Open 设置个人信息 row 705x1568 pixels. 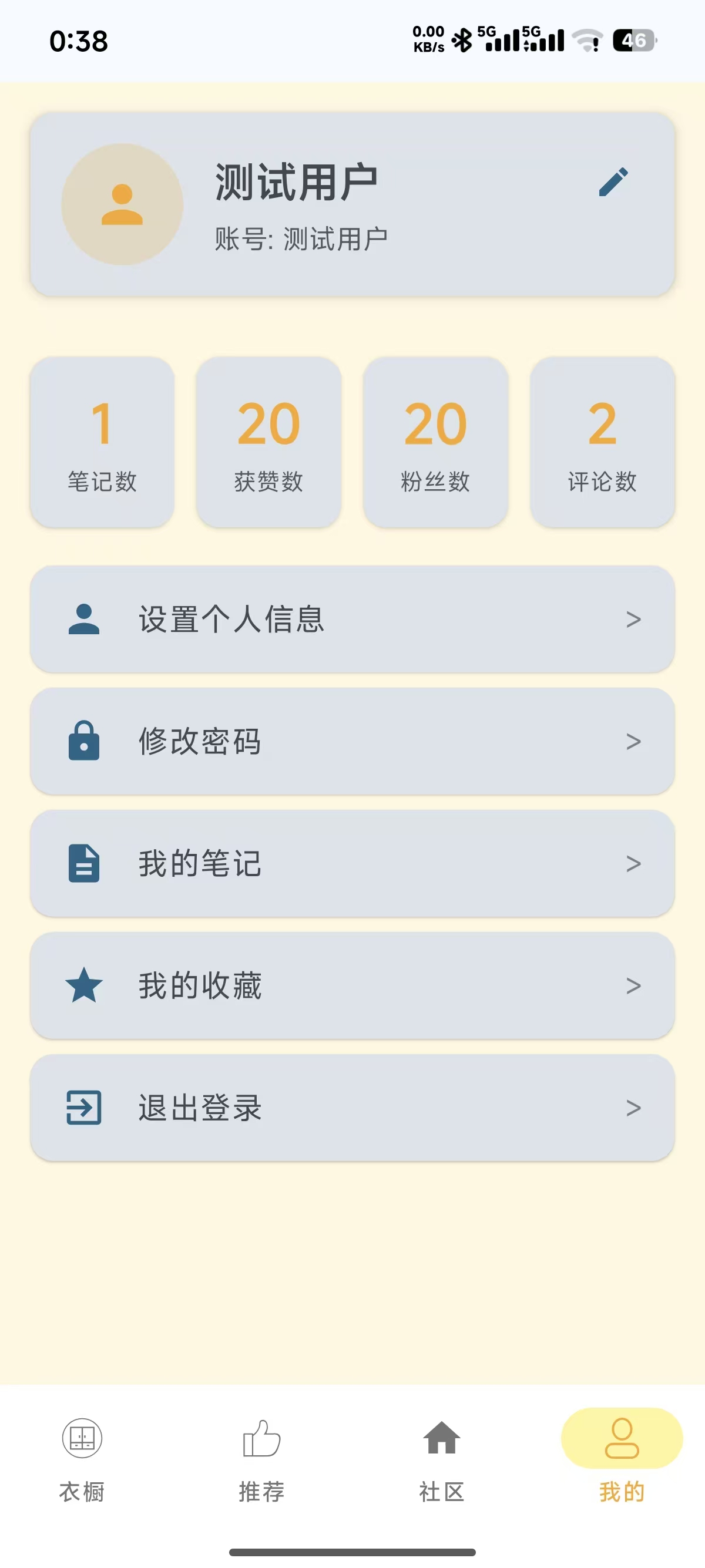pyautogui.click(x=352, y=619)
